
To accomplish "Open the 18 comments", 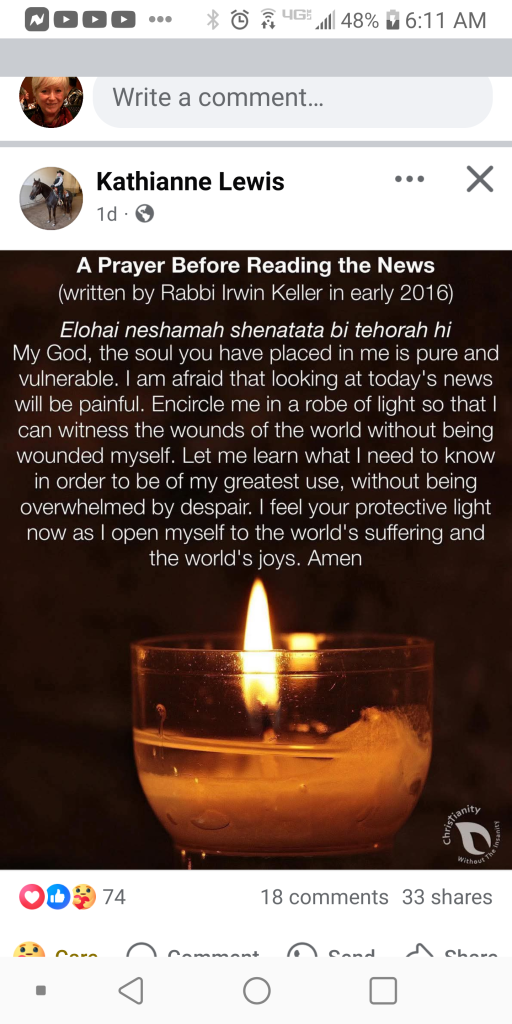I will click(x=325, y=897).
